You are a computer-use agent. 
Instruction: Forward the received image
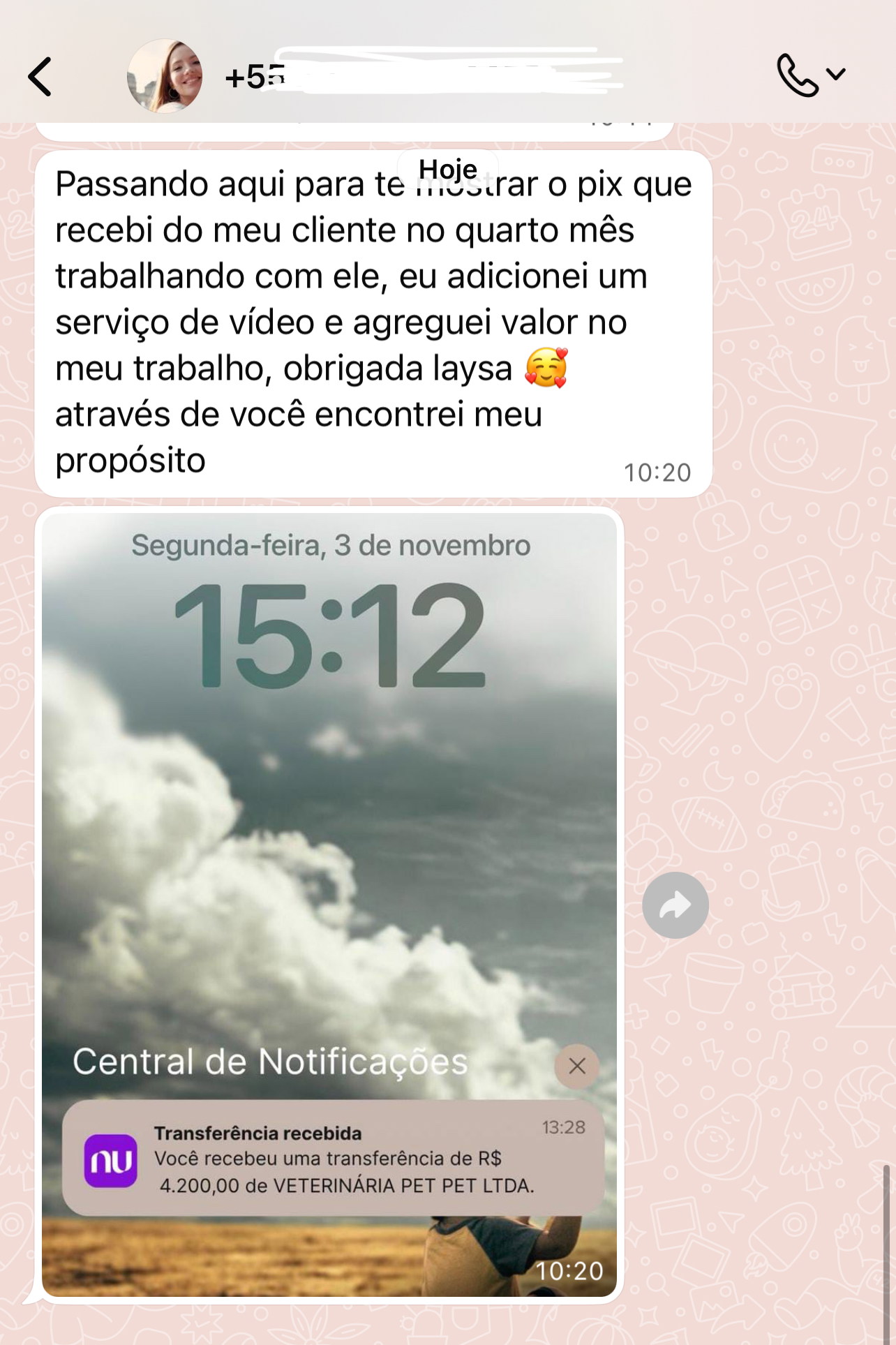(x=675, y=905)
